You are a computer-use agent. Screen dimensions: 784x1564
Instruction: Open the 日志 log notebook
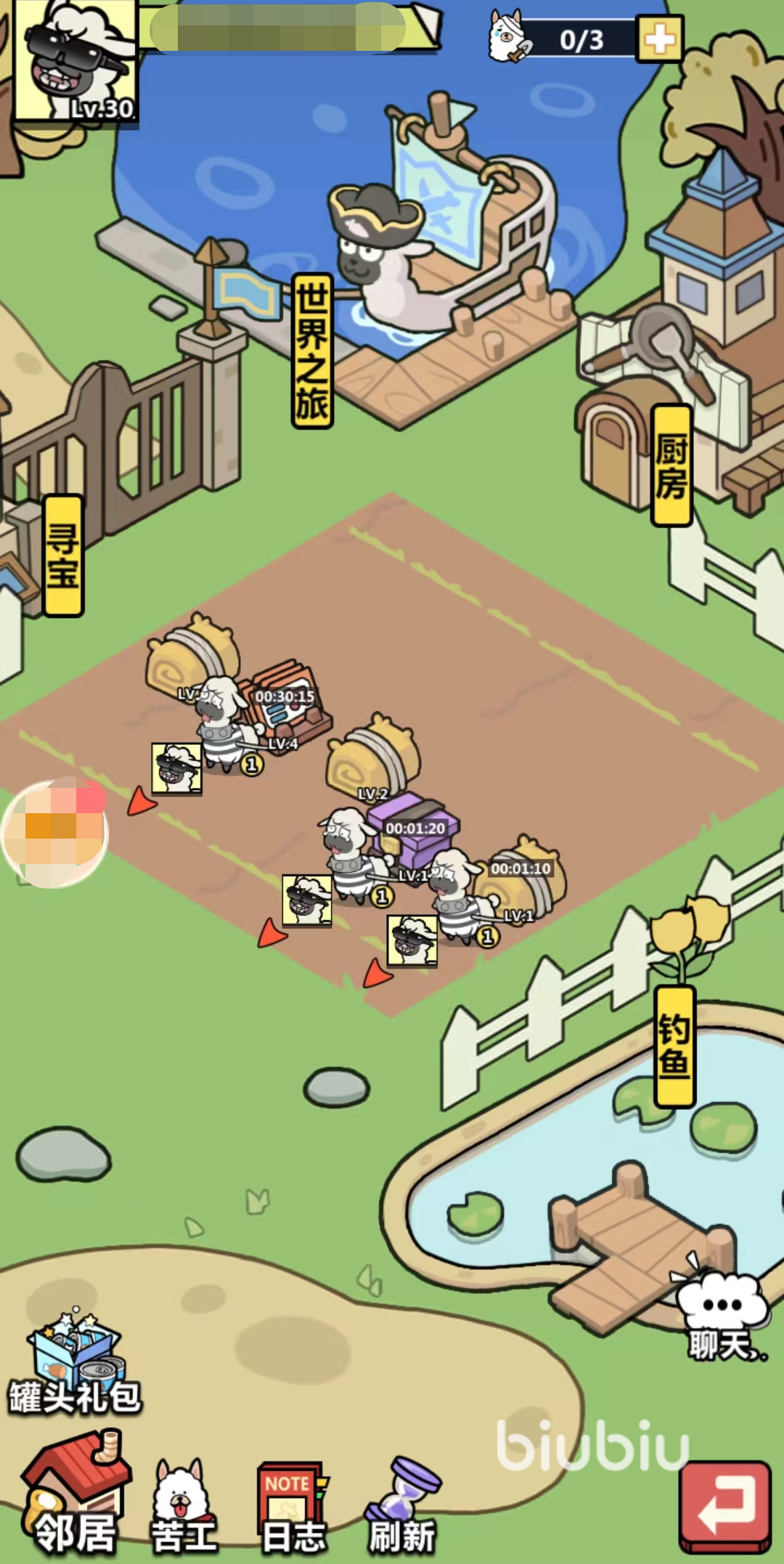[x=292, y=1507]
